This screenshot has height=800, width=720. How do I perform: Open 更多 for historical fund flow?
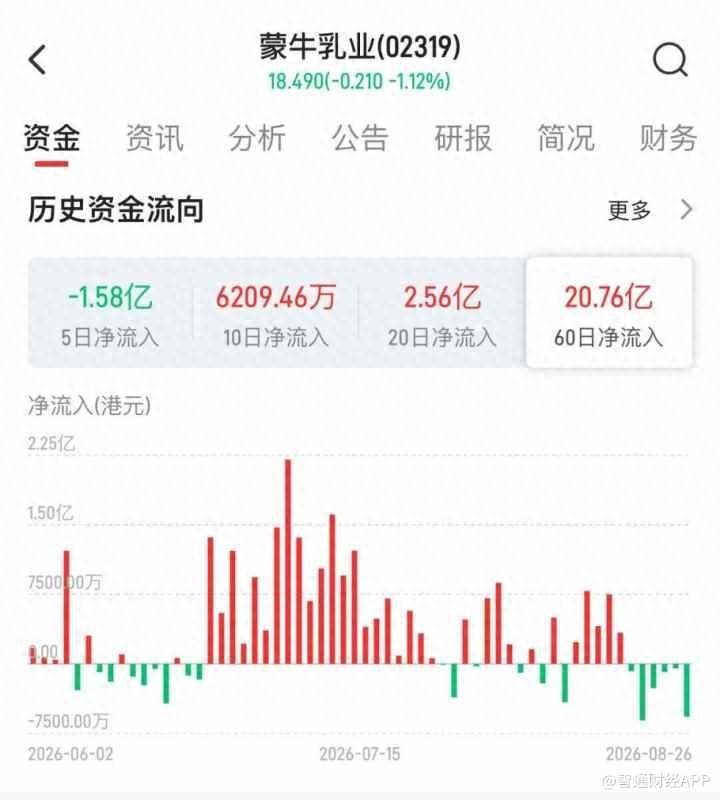click(x=650, y=210)
